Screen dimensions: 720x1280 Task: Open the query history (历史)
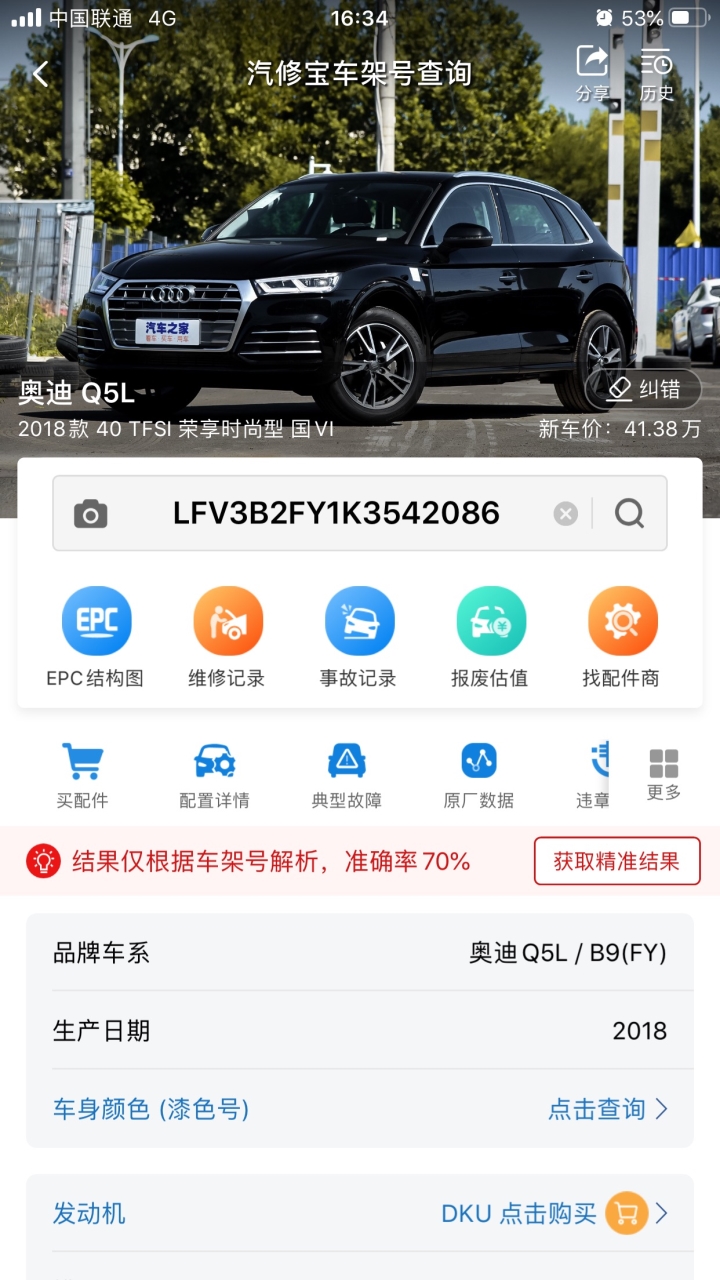(x=657, y=74)
